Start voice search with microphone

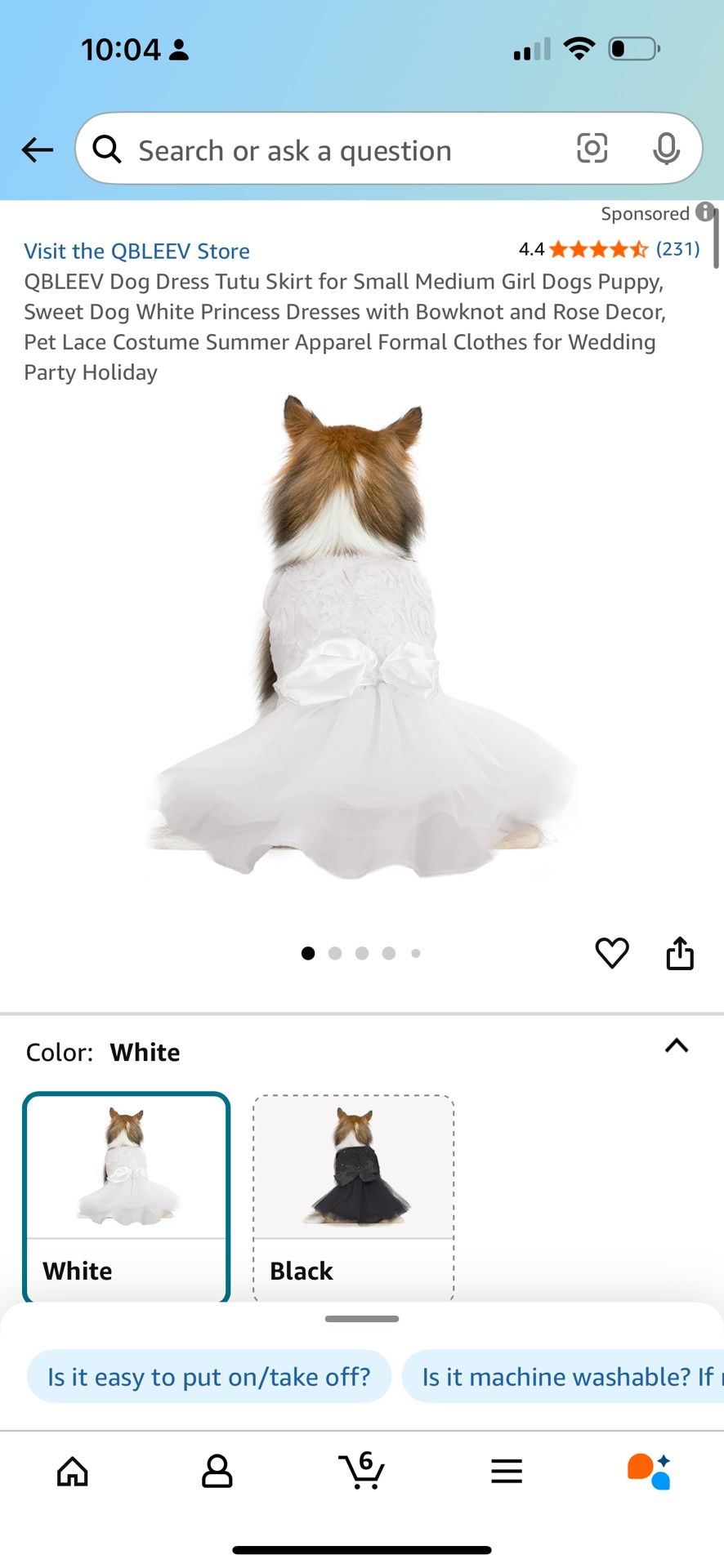tap(666, 149)
